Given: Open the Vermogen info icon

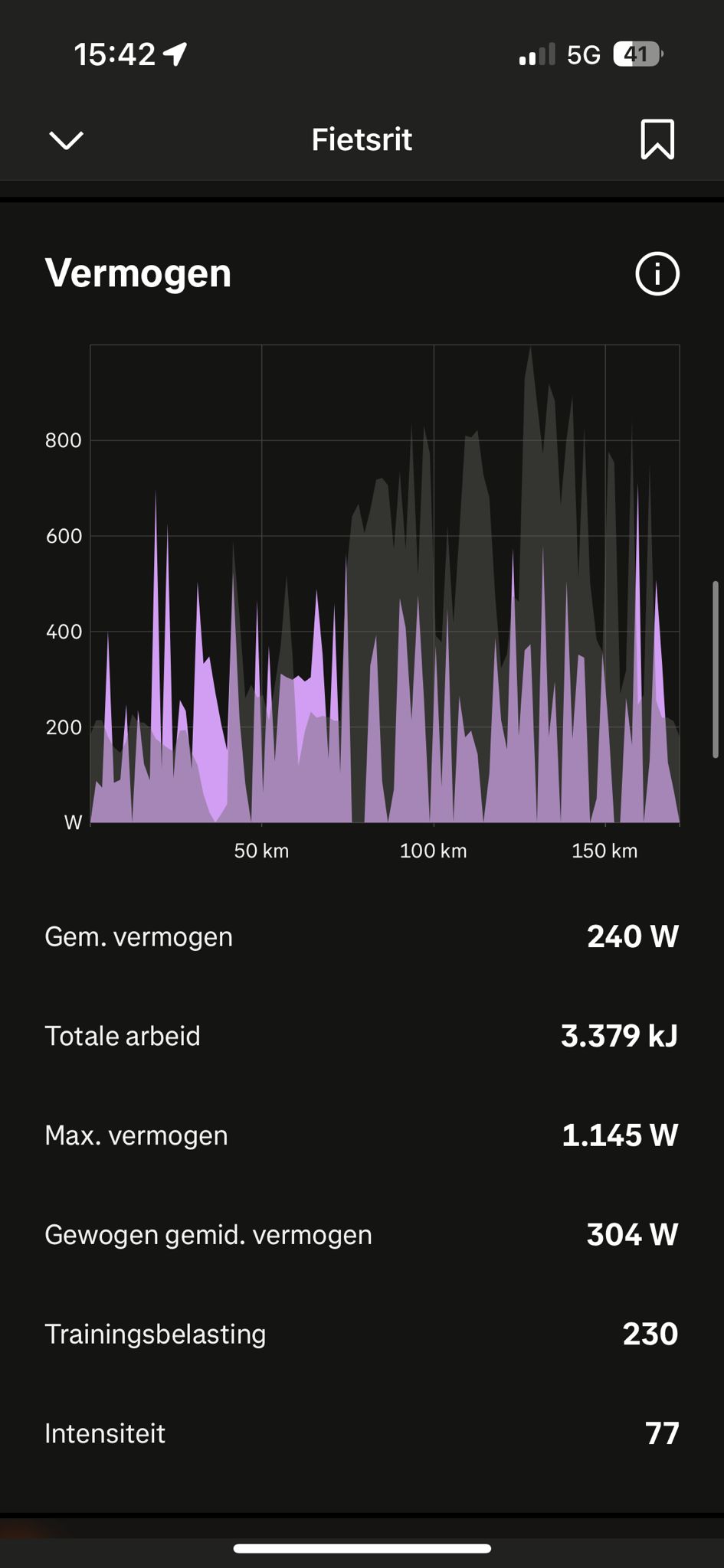Looking at the screenshot, I should pos(657,273).
